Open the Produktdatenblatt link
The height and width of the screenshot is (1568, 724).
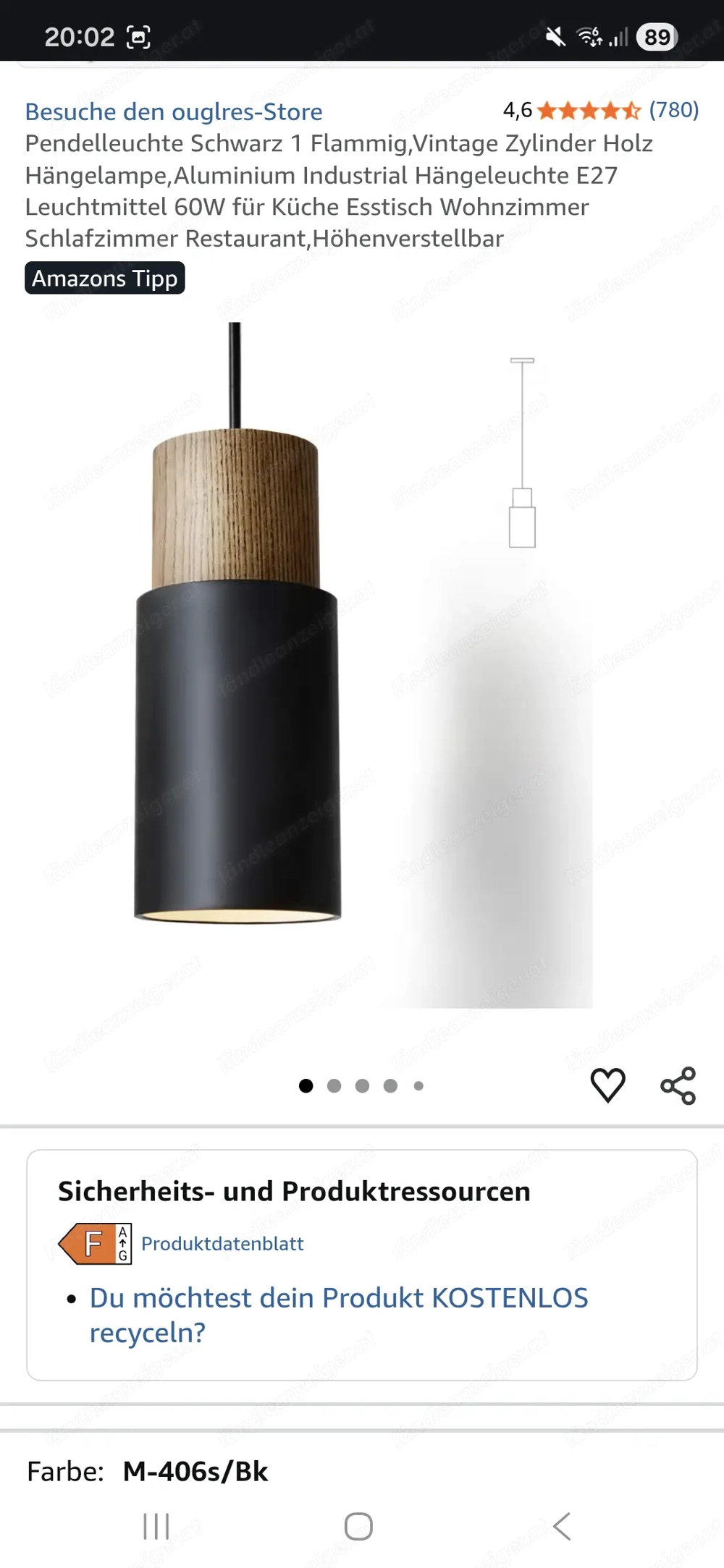tap(223, 1244)
